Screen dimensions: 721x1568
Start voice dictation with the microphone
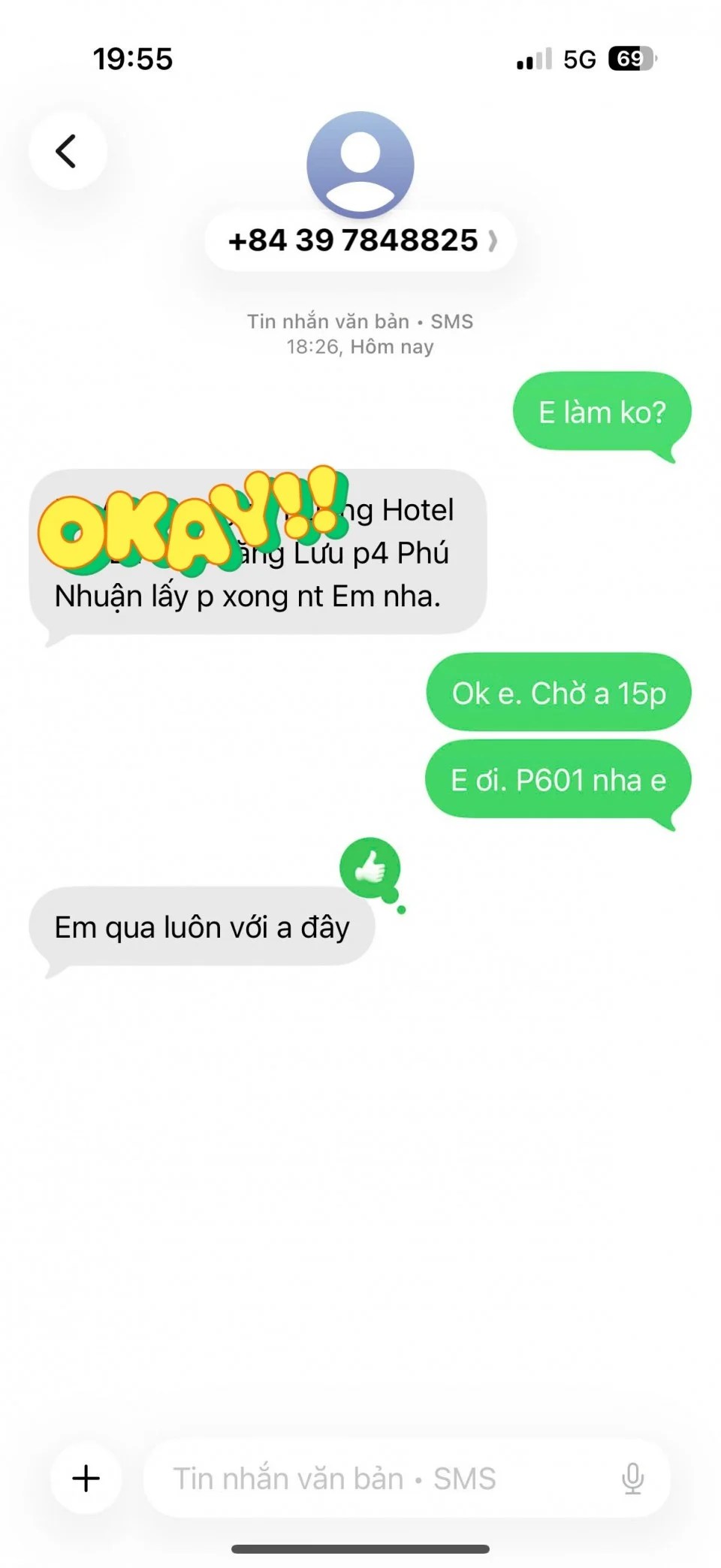coord(632,1478)
